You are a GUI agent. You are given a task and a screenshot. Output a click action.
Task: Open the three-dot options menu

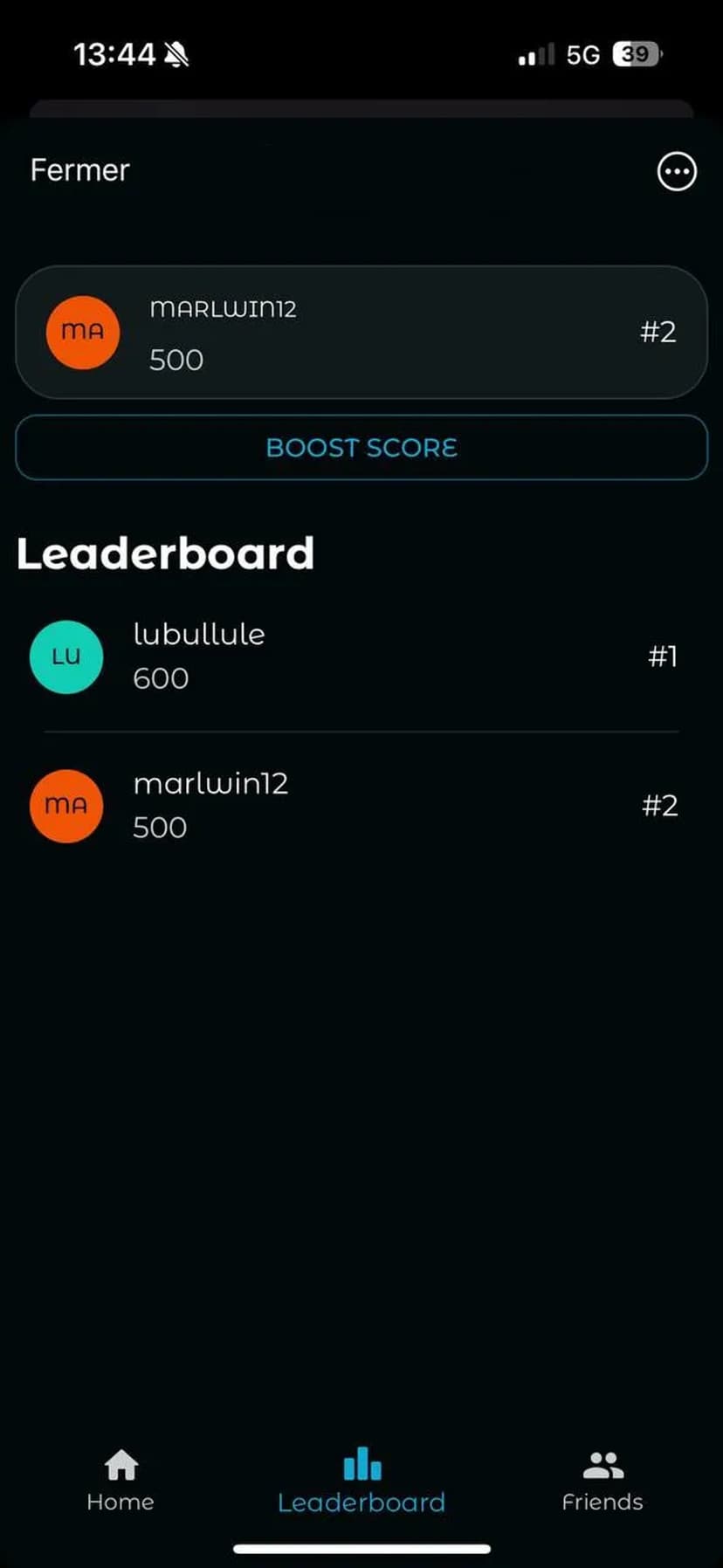tap(677, 171)
